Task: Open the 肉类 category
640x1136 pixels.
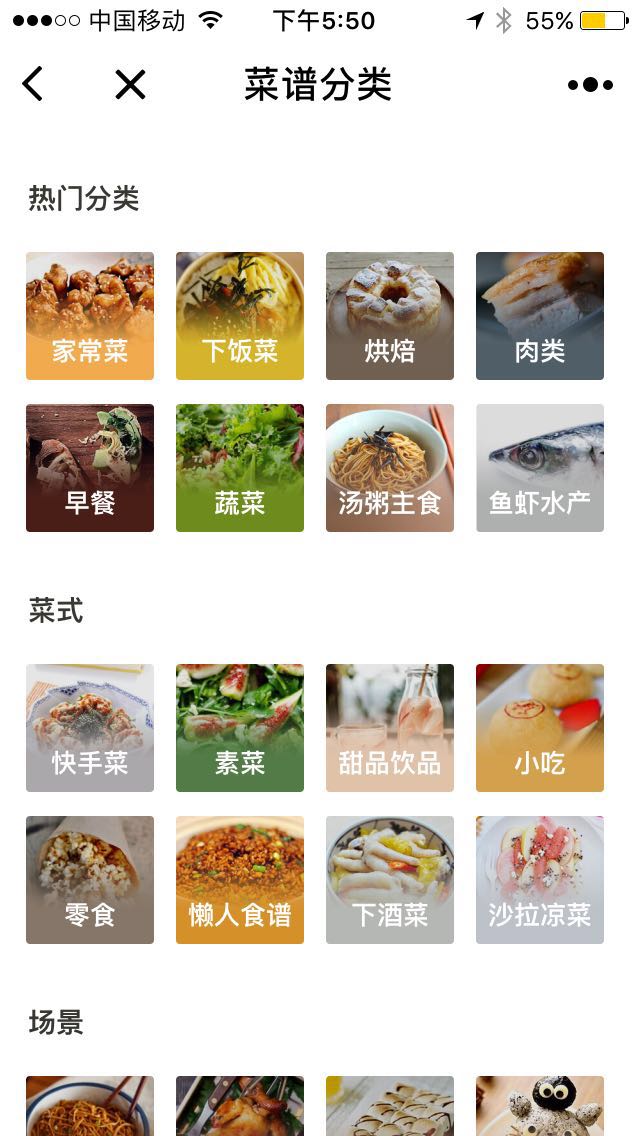Action: click(x=540, y=316)
